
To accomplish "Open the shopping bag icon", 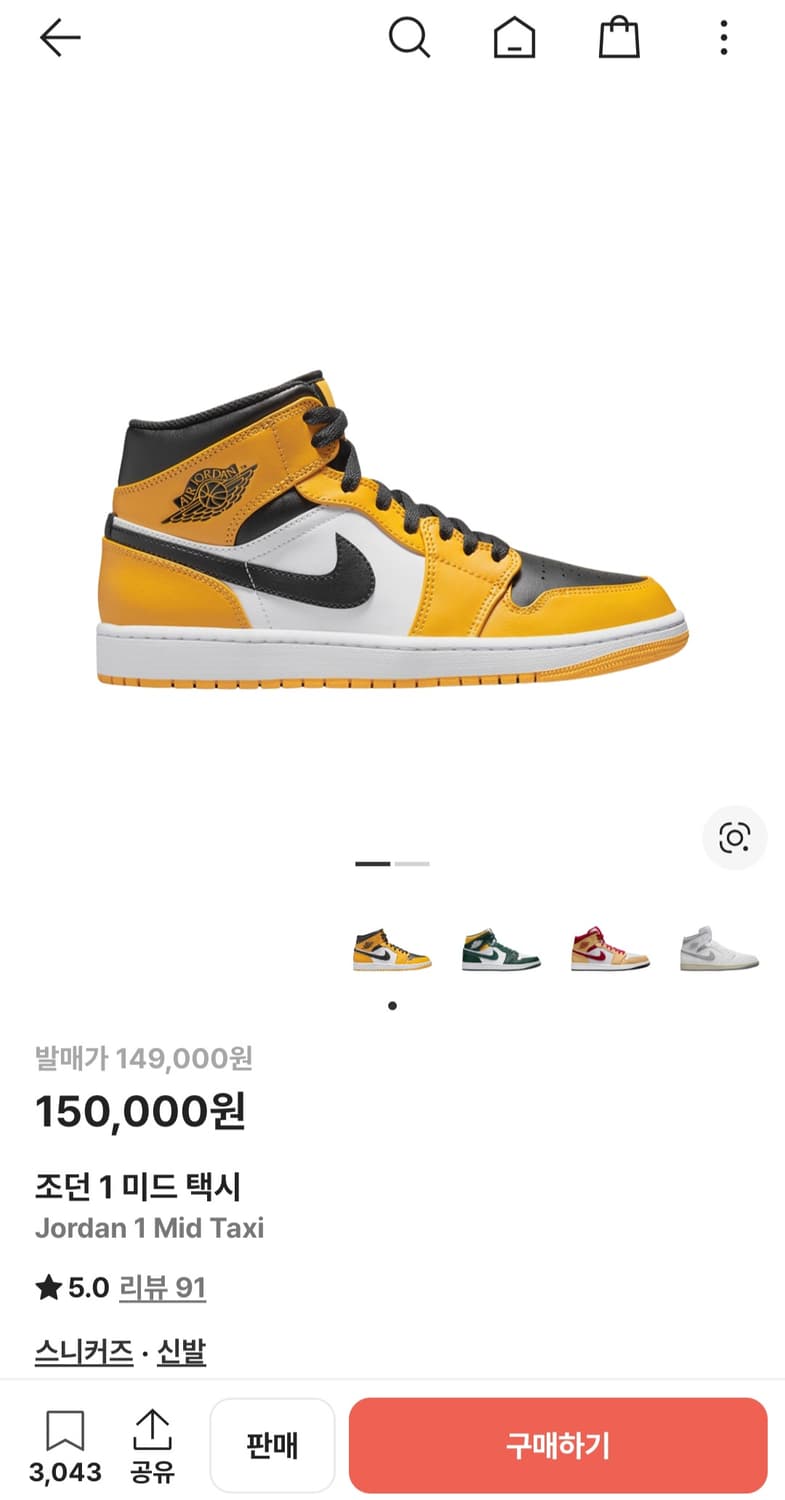I will pyautogui.click(x=619, y=37).
